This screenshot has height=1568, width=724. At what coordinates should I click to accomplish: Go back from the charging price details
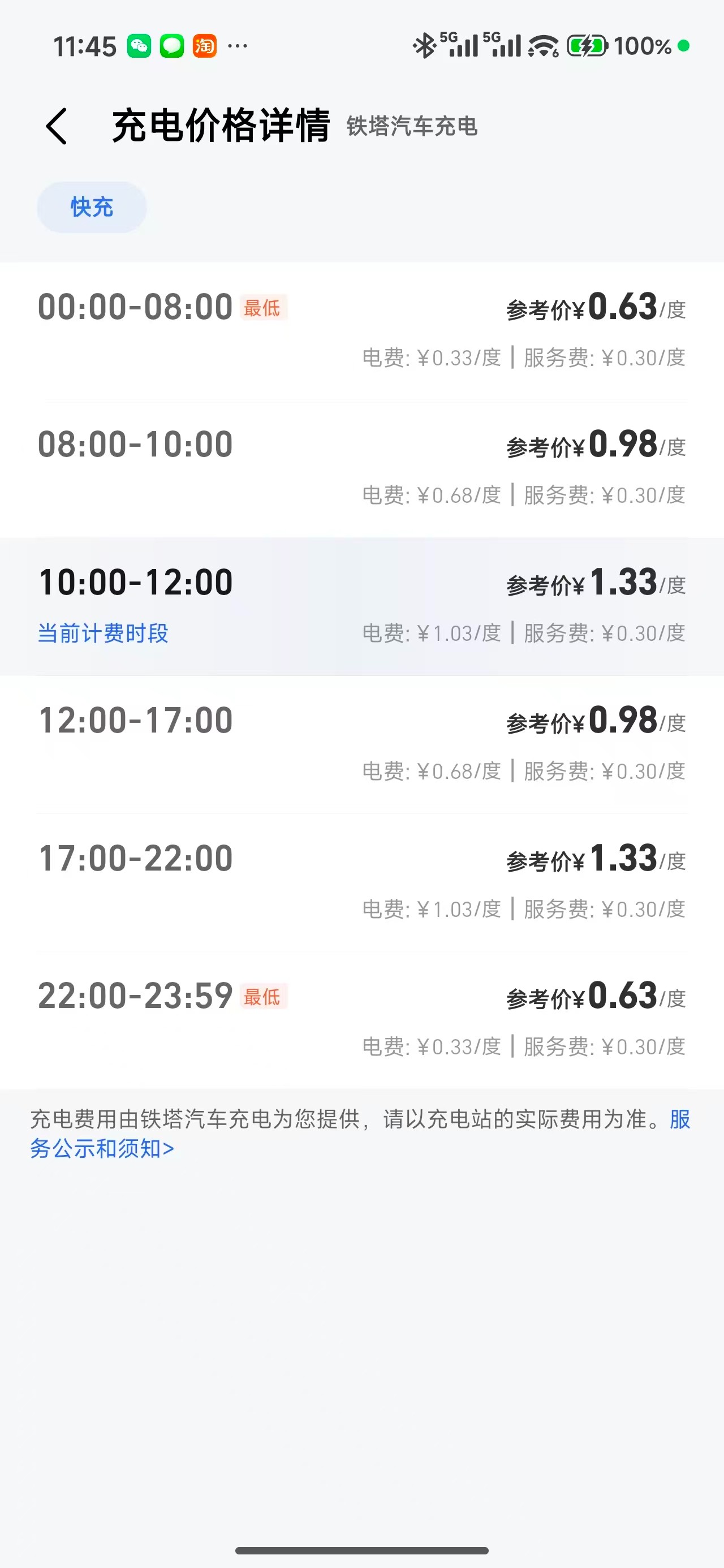coord(57,127)
